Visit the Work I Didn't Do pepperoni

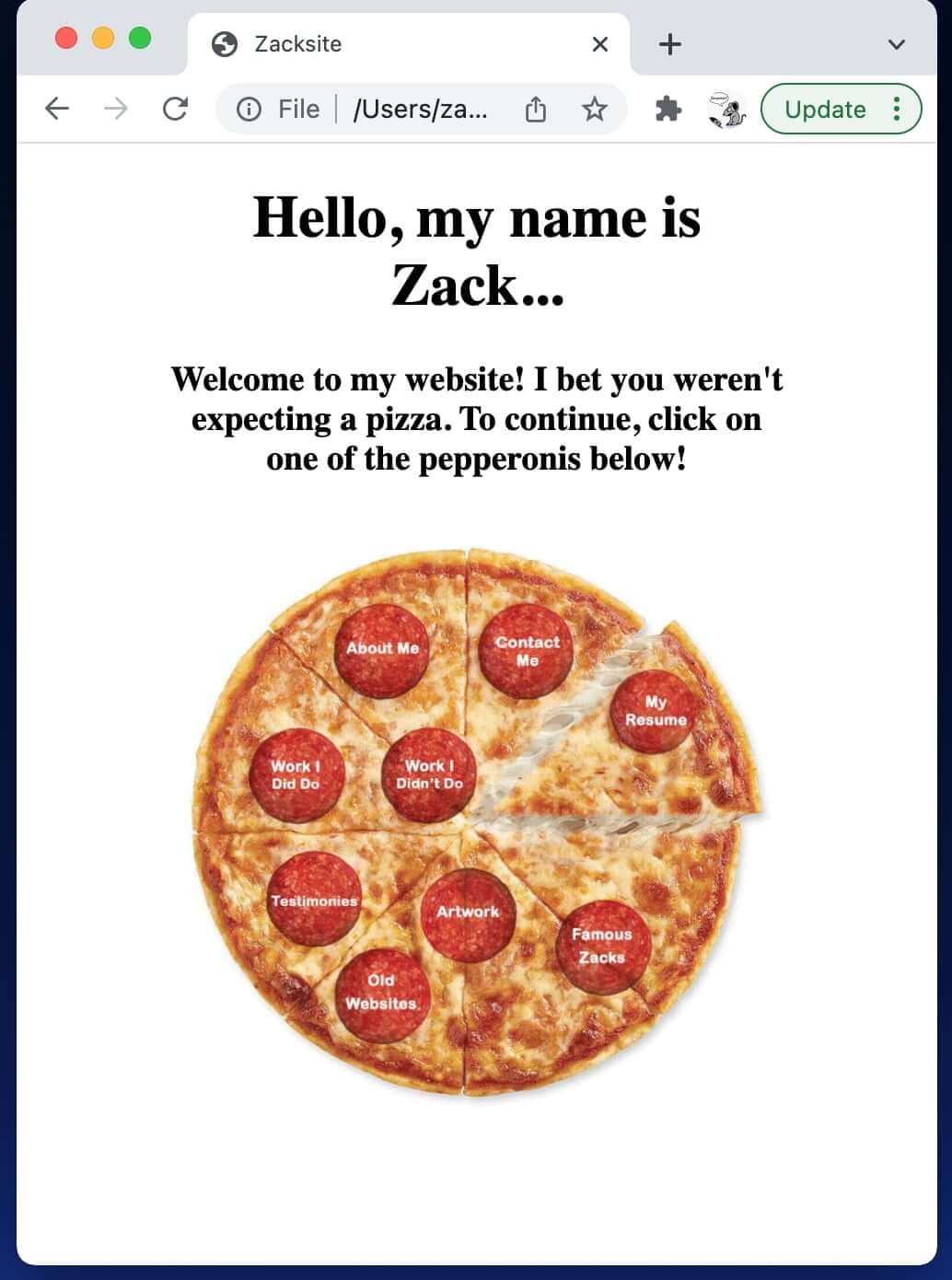click(429, 774)
